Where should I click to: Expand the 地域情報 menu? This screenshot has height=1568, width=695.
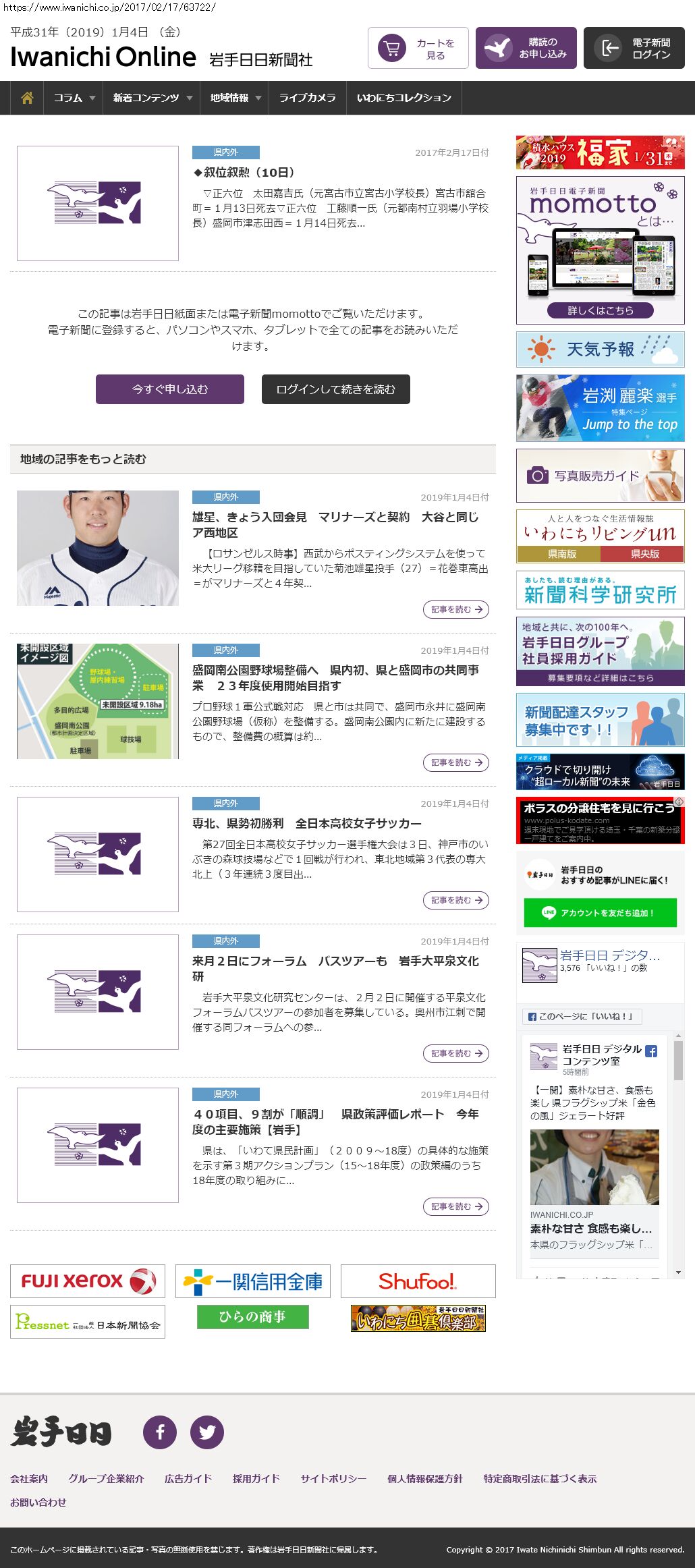click(235, 98)
